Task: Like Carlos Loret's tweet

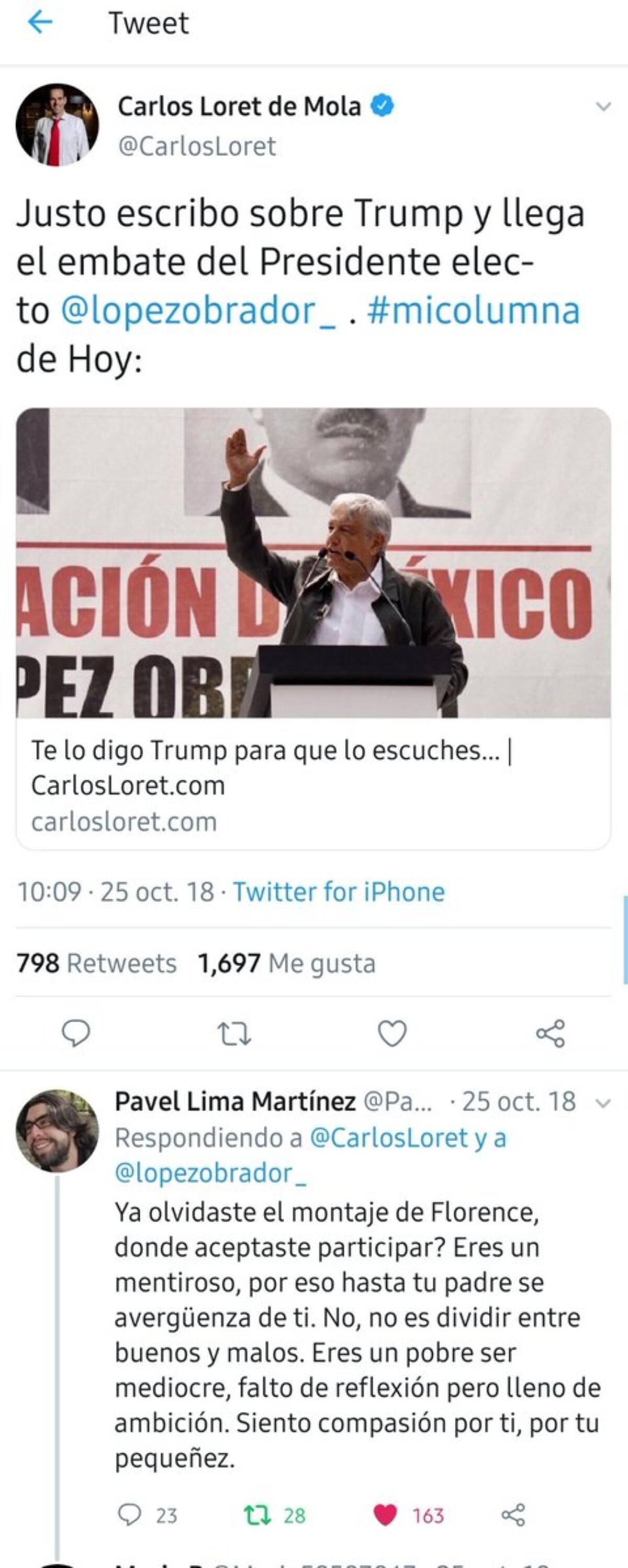Action: (392, 1034)
